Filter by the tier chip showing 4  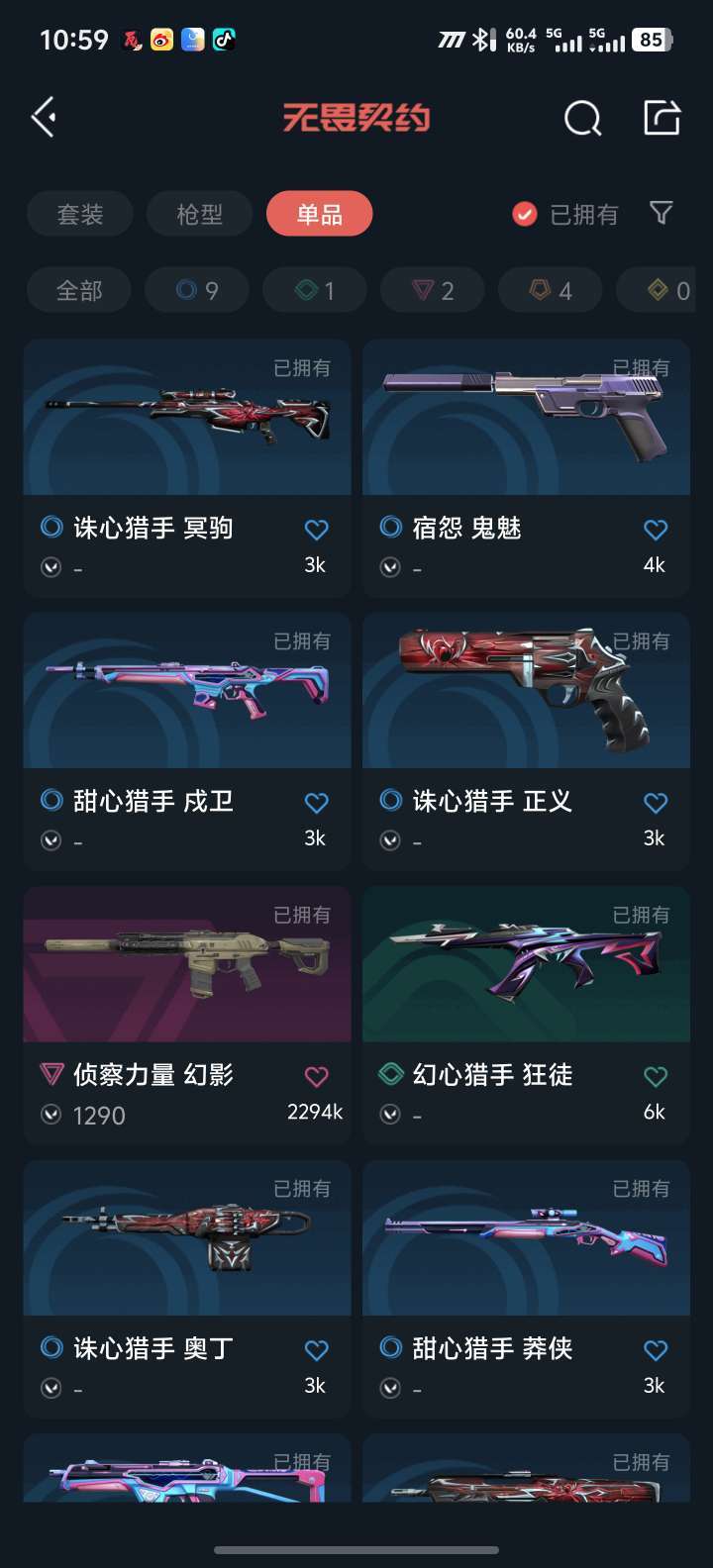(551, 290)
